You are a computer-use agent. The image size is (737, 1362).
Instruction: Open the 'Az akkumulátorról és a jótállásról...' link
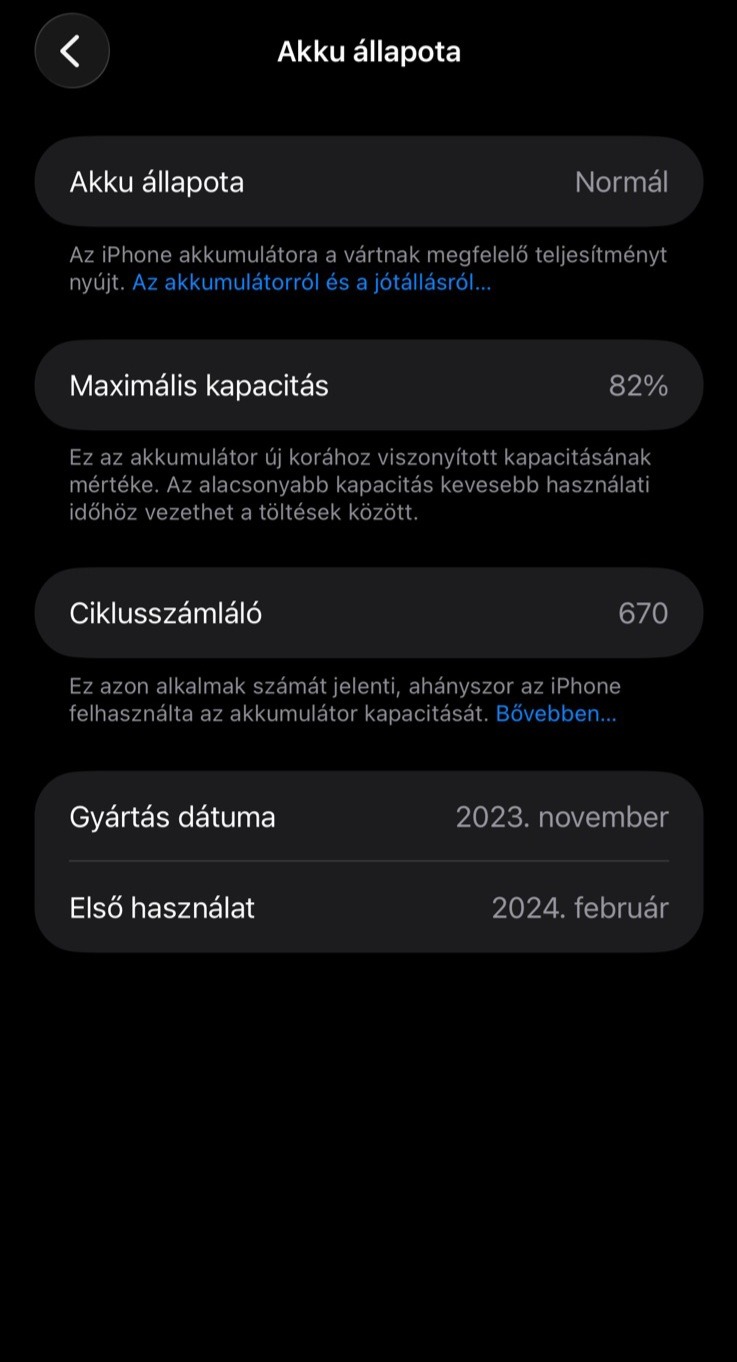[x=312, y=283]
